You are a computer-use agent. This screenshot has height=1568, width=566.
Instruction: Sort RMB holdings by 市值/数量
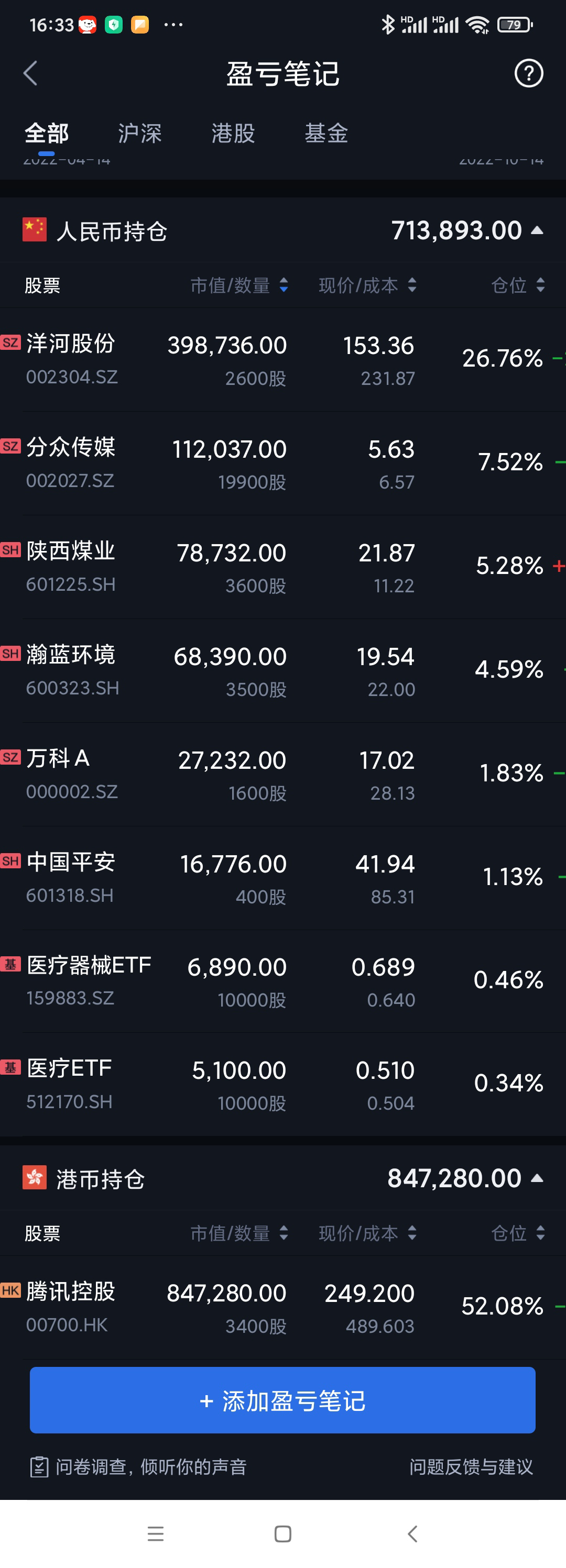click(x=240, y=285)
